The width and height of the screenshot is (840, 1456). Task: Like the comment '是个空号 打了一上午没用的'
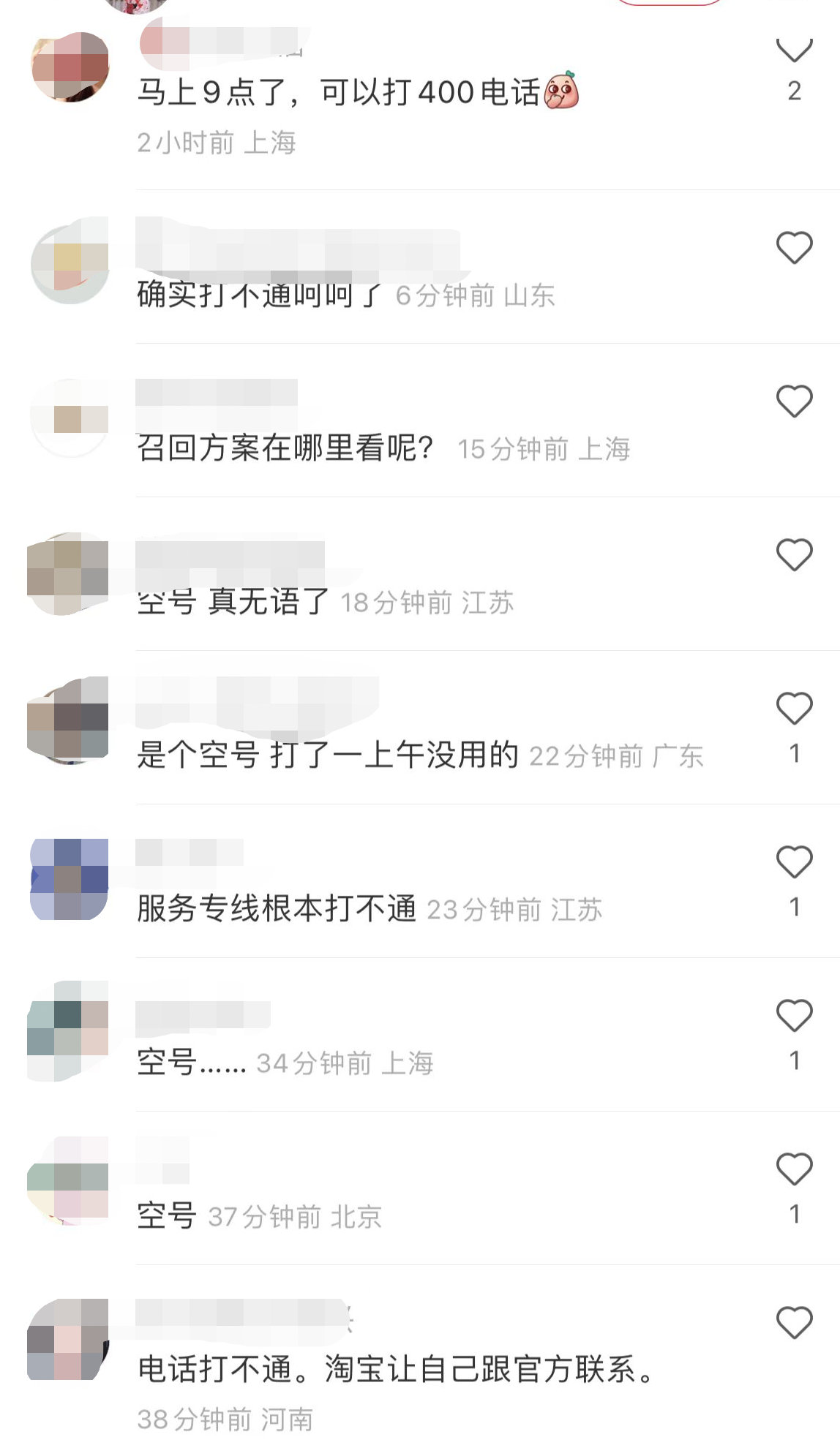[794, 709]
